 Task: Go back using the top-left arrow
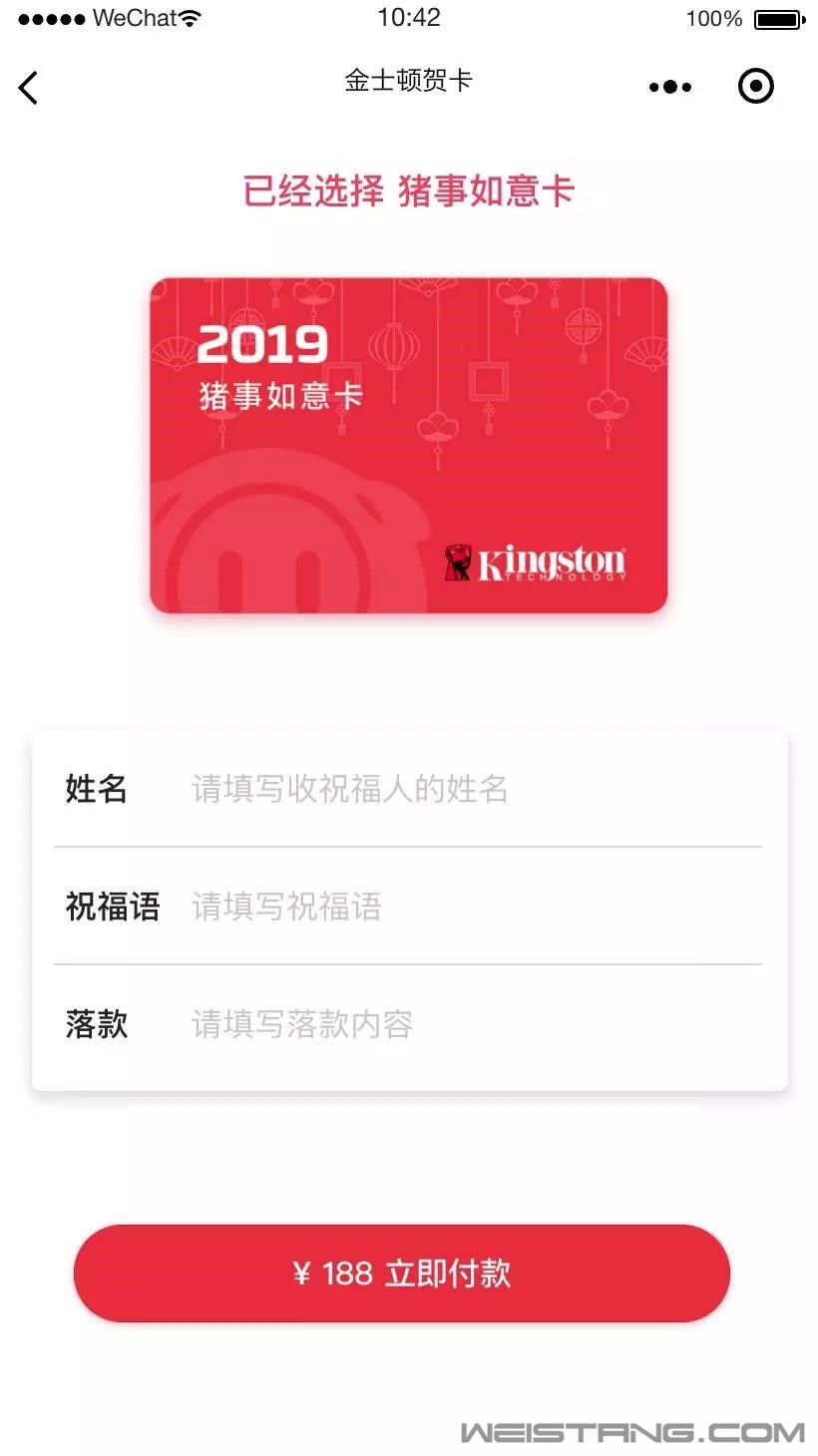(x=29, y=88)
